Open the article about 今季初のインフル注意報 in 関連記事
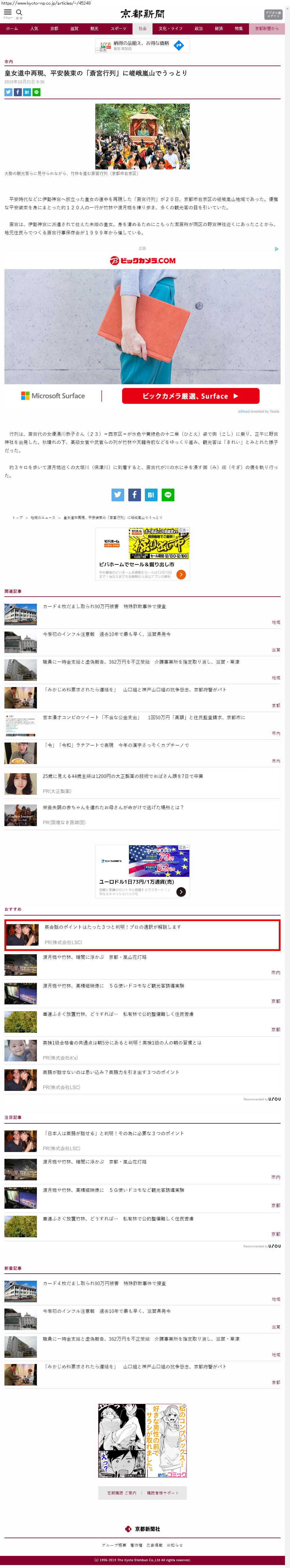The image size is (290, 1568). [x=107, y=634]
